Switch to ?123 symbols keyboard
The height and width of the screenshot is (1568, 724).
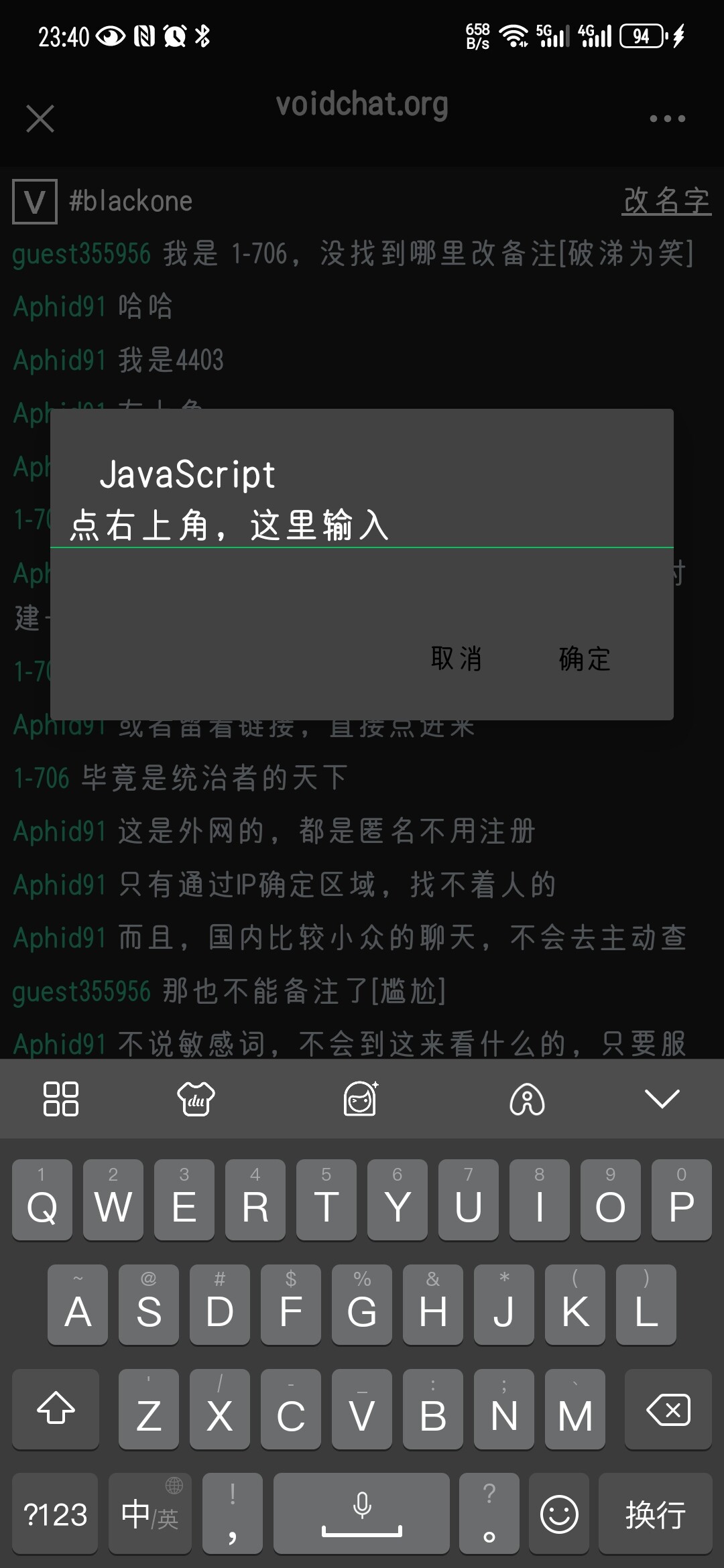[55, 1514]
